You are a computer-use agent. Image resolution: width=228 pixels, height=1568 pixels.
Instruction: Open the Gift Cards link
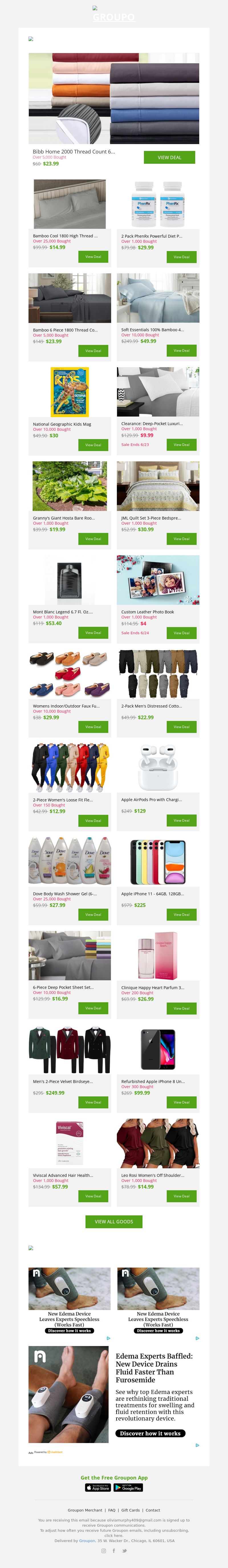click(x=130, y=1510)
